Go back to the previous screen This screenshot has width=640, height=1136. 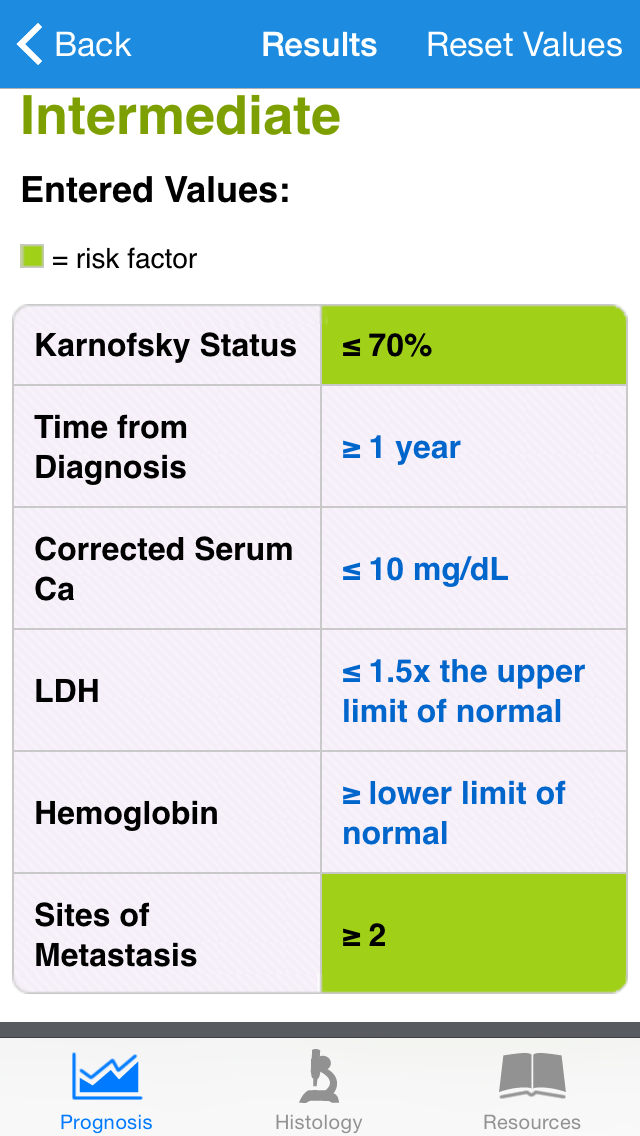pyautogui.click(x=74, y=45)
